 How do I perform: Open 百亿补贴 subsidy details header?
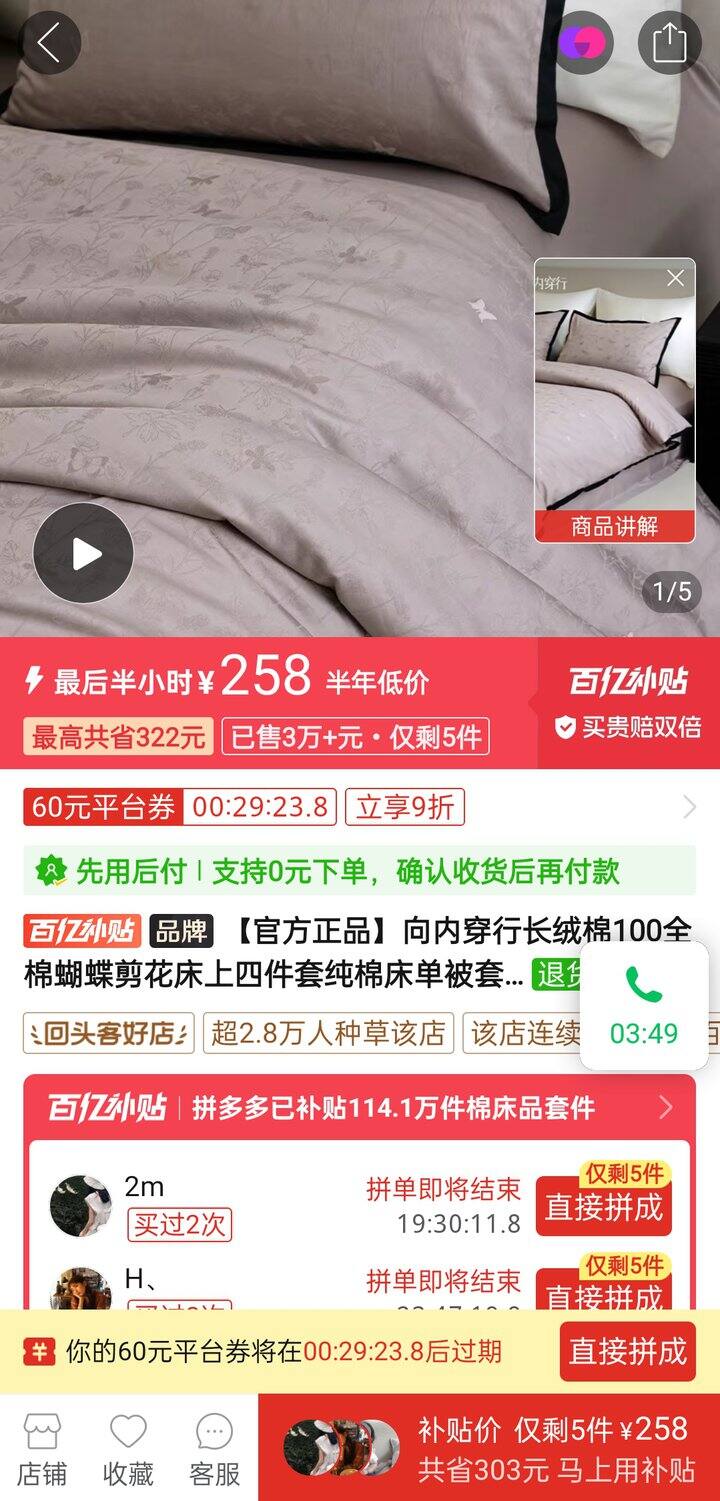click(x=359, y=1108)
